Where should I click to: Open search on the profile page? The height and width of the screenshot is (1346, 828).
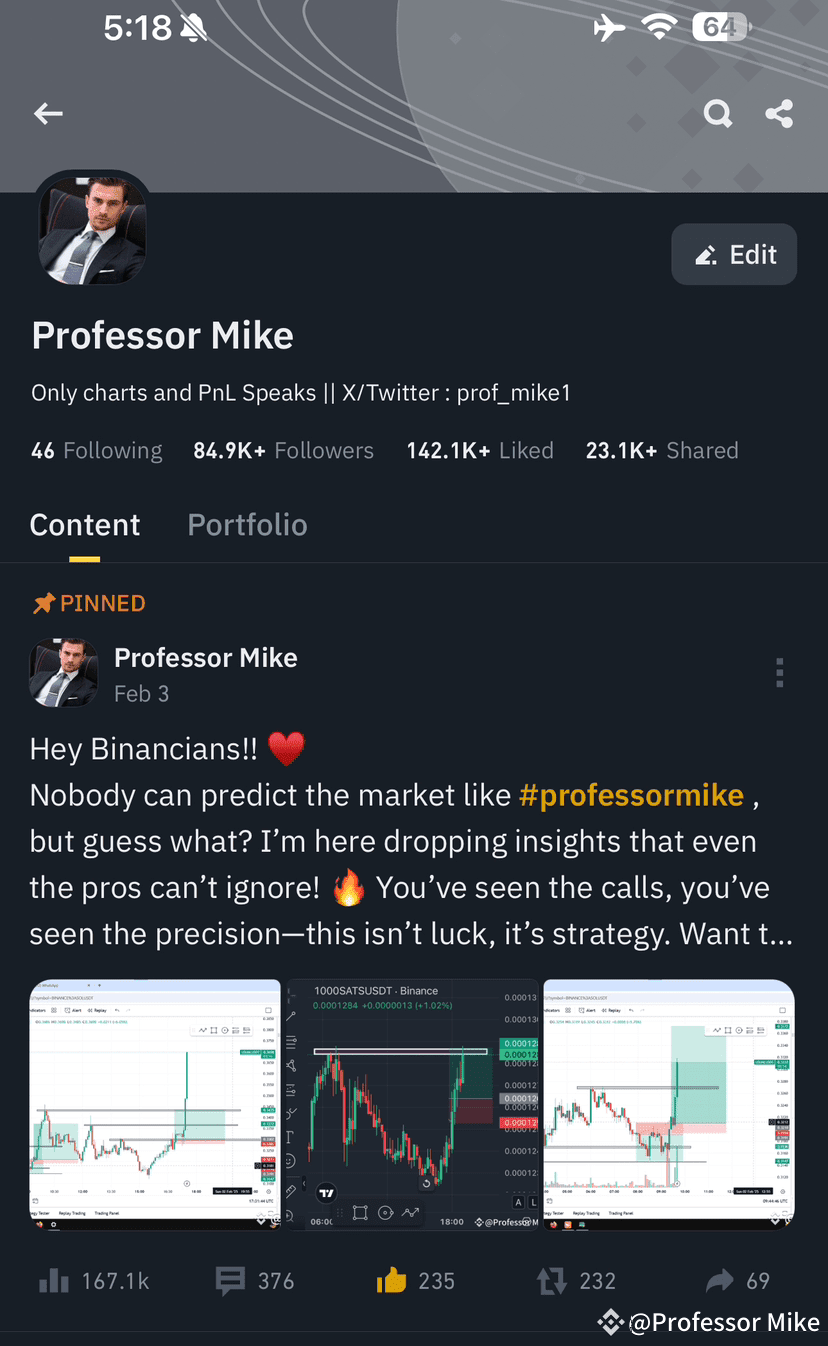pos(718,113)
